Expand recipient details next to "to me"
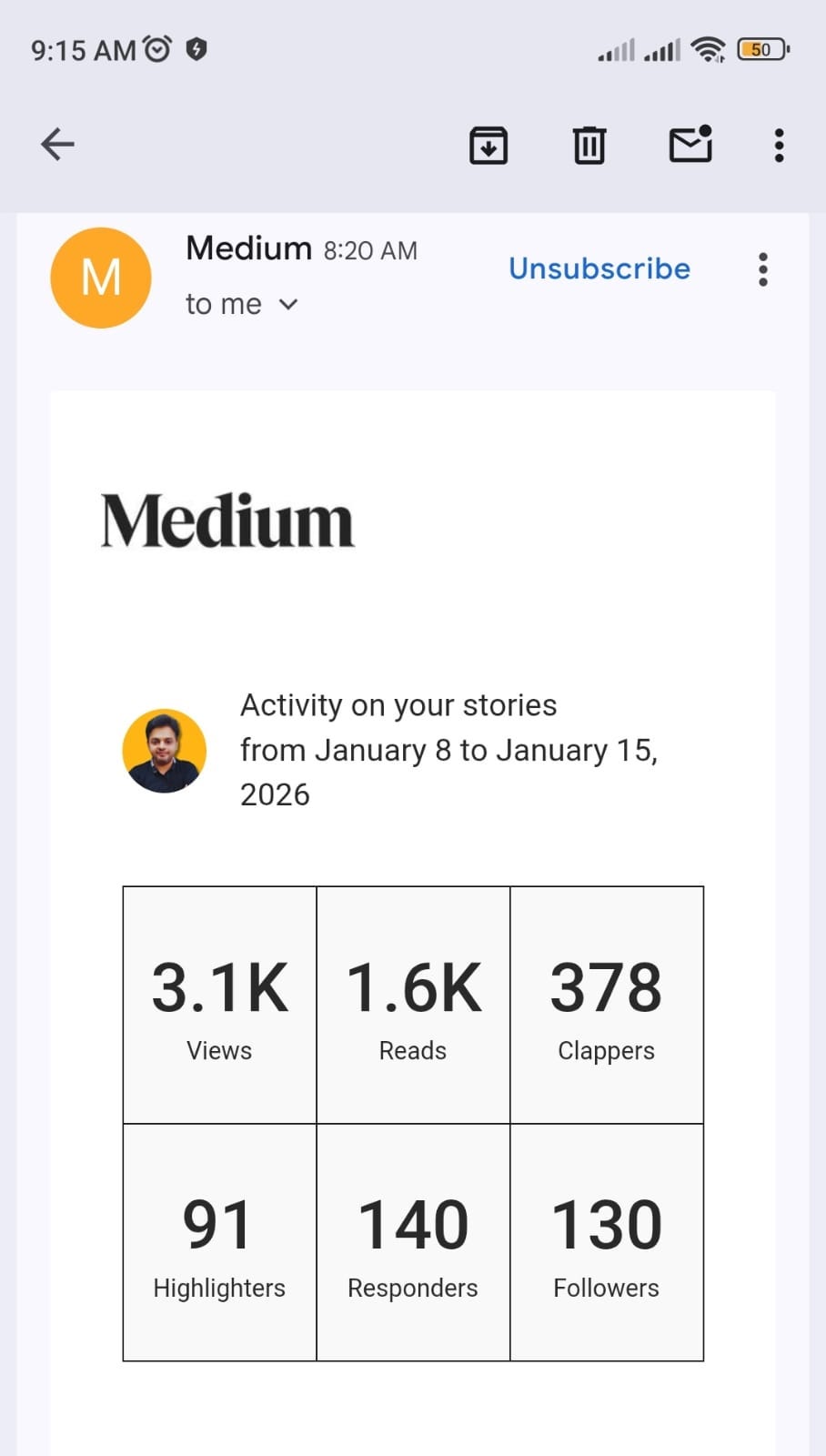The width and height of the screenshot is (826, 1456). (288, 304)
